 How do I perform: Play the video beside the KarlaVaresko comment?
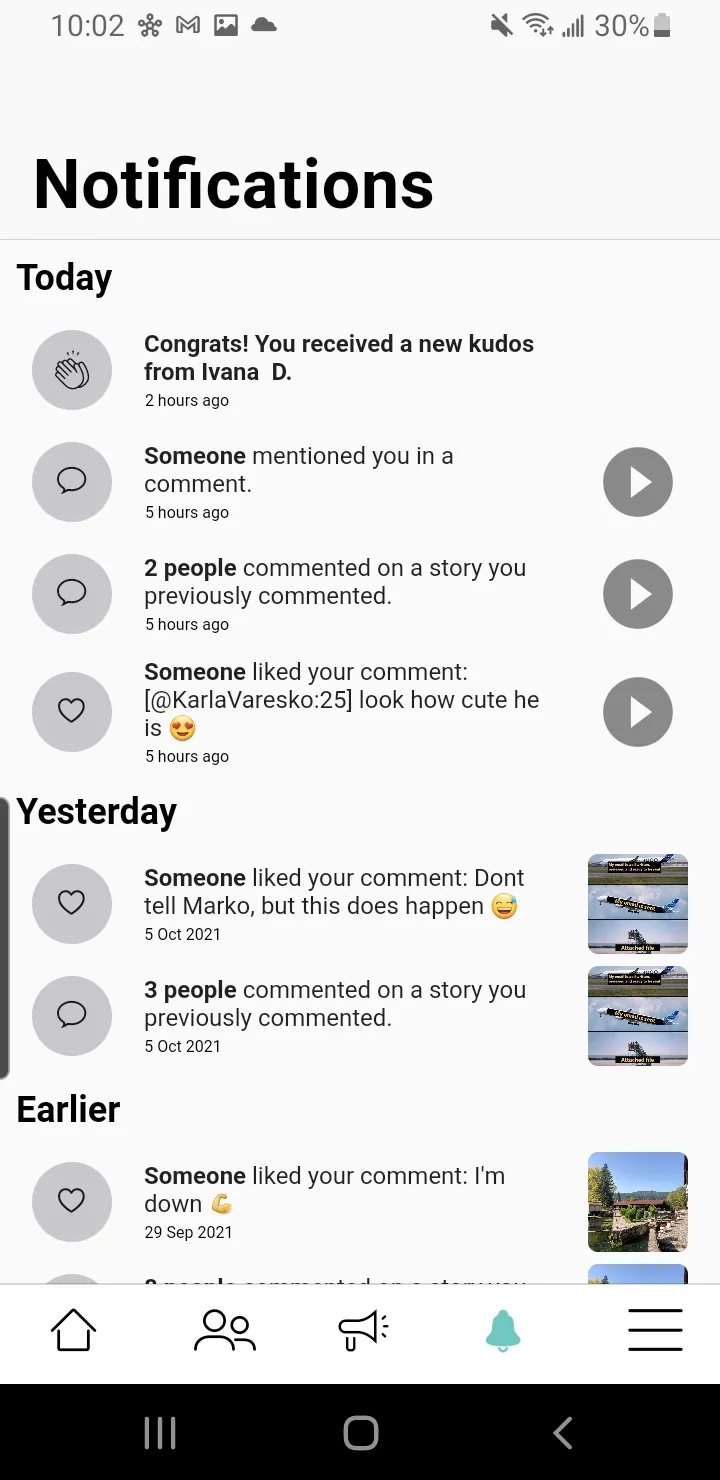coord(637,712)
